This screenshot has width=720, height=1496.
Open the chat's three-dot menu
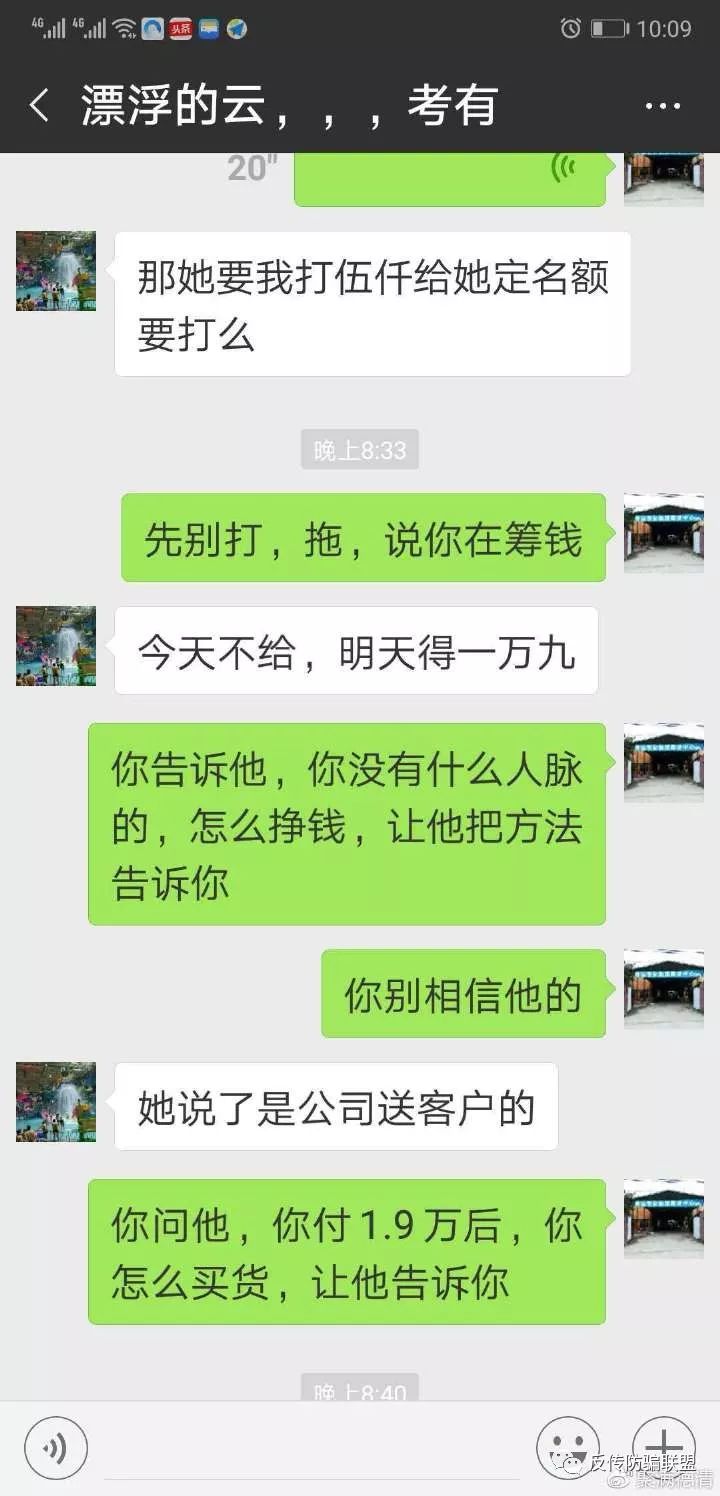click(x=662, y=106)
